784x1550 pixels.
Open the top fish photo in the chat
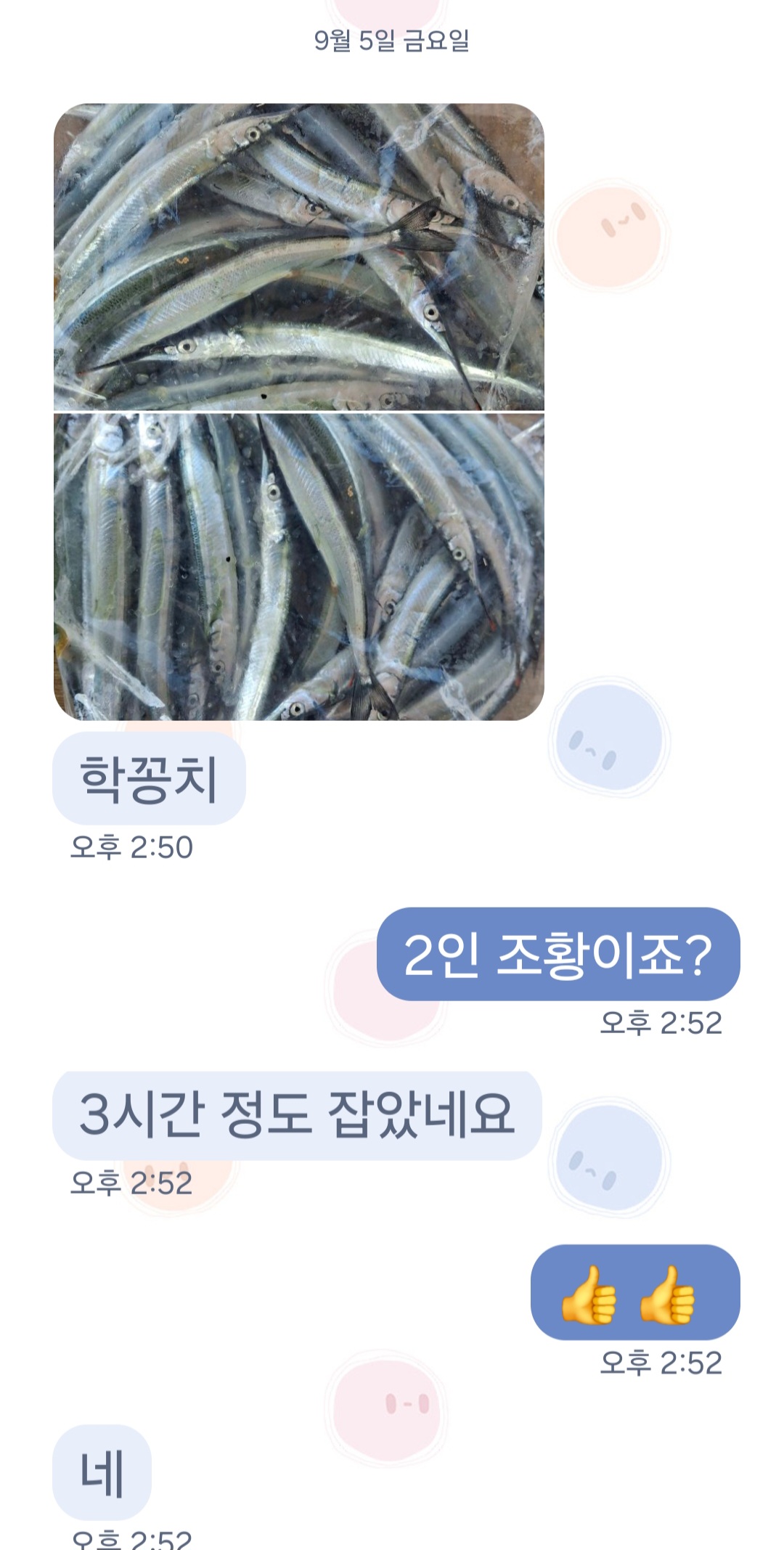tap(298, 257)
